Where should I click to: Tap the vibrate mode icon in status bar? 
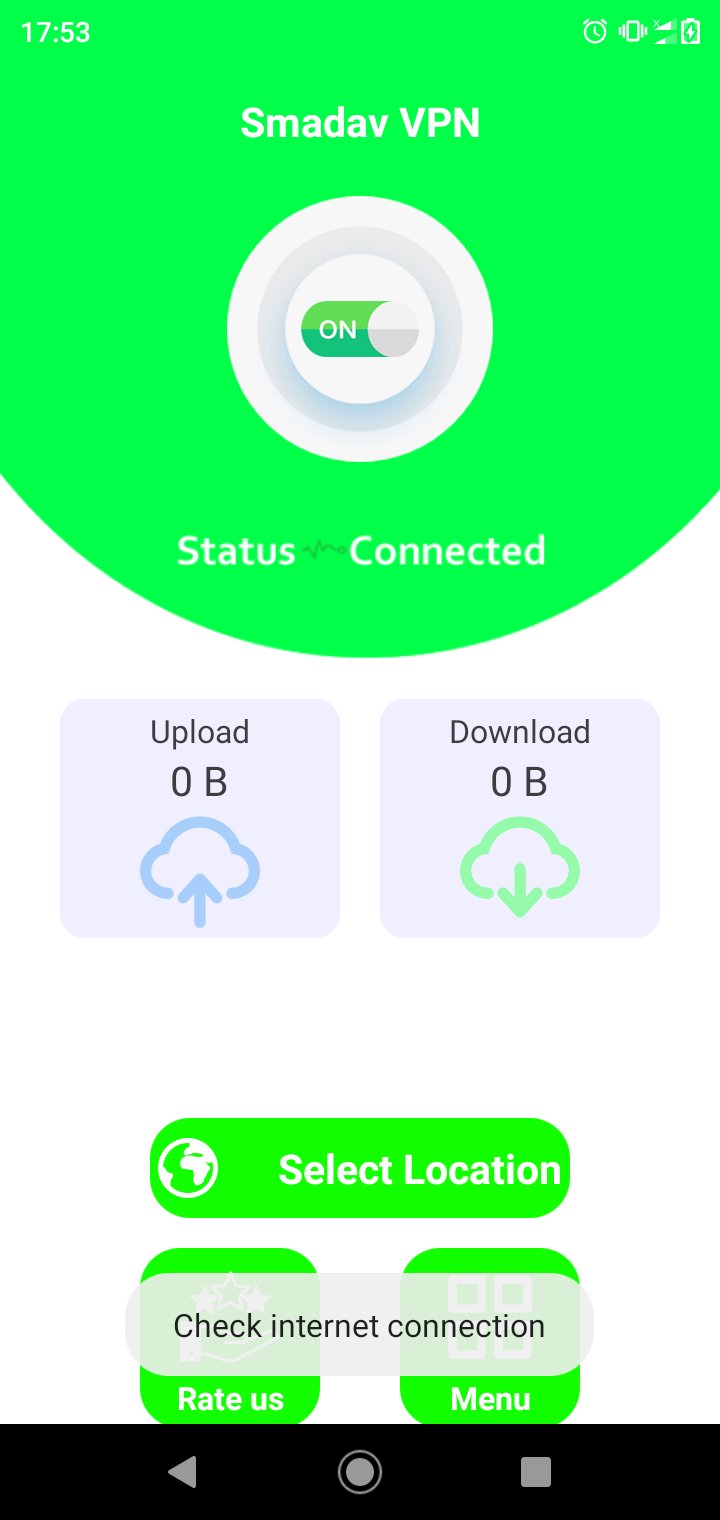630,32
